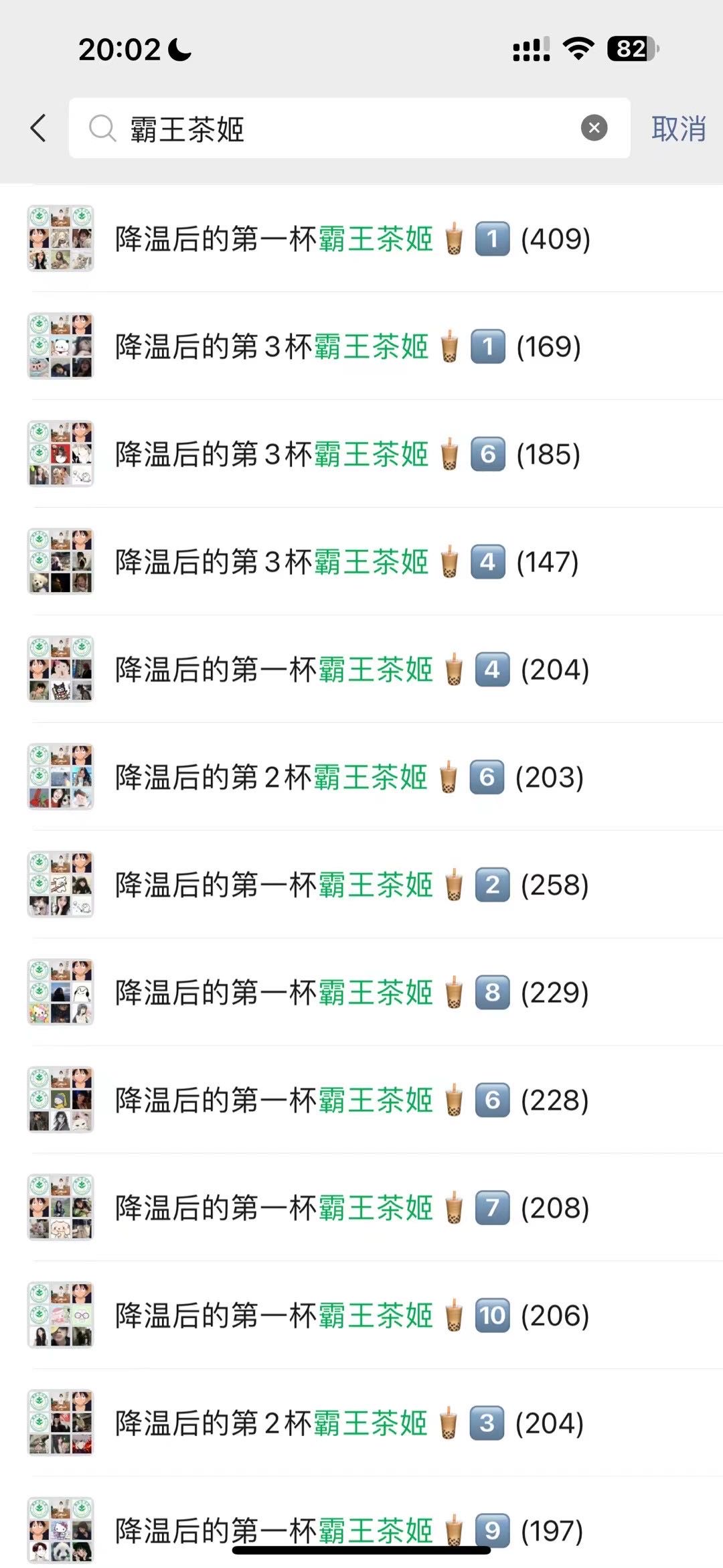Open group 降温后的第3杯霸王茶姬 4 (147)
This screenshot has width=723, height=1568.
coord(348,562)
